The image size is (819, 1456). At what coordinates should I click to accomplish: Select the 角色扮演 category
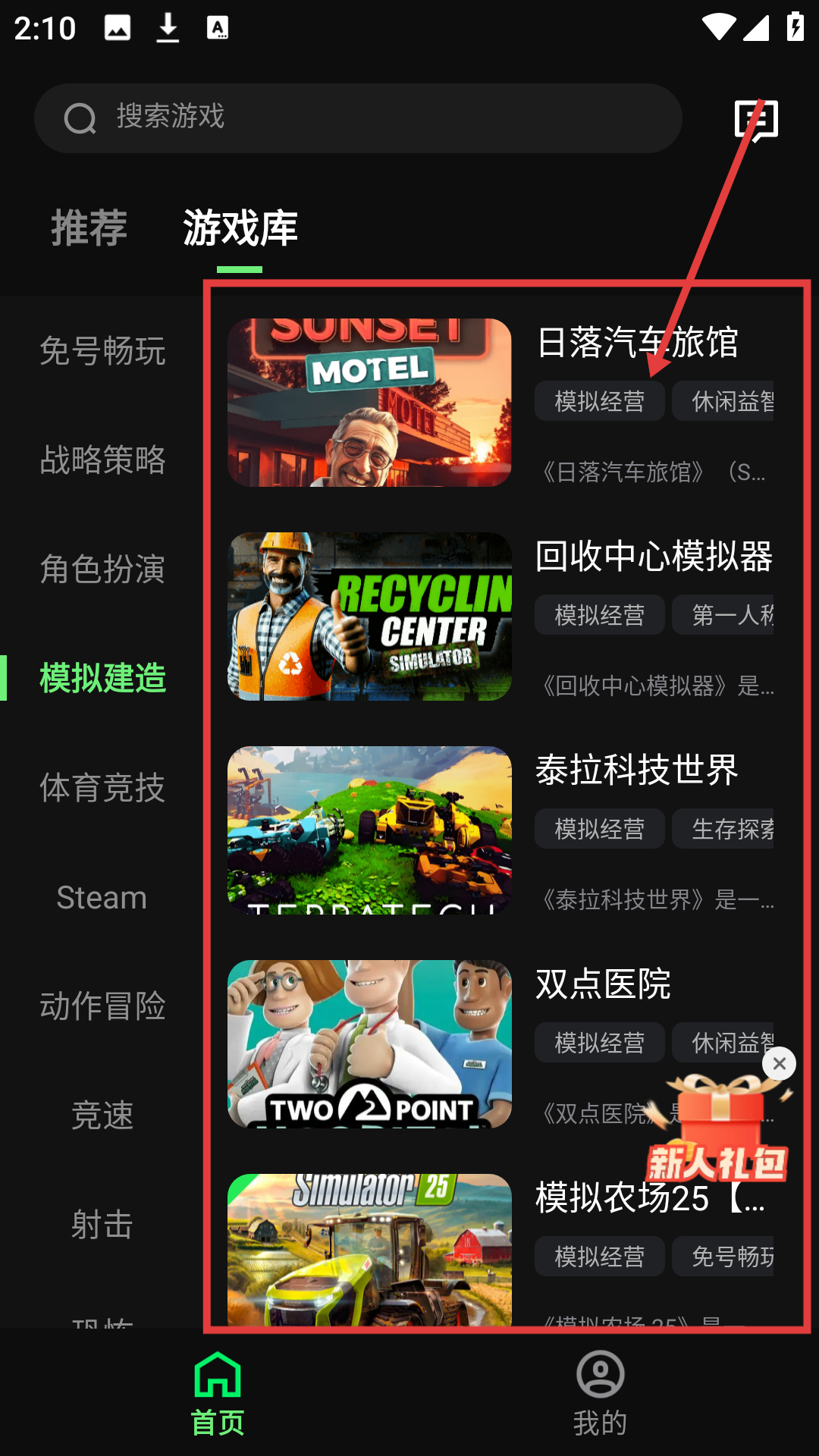pyautogui.click(x=102, y=570)
